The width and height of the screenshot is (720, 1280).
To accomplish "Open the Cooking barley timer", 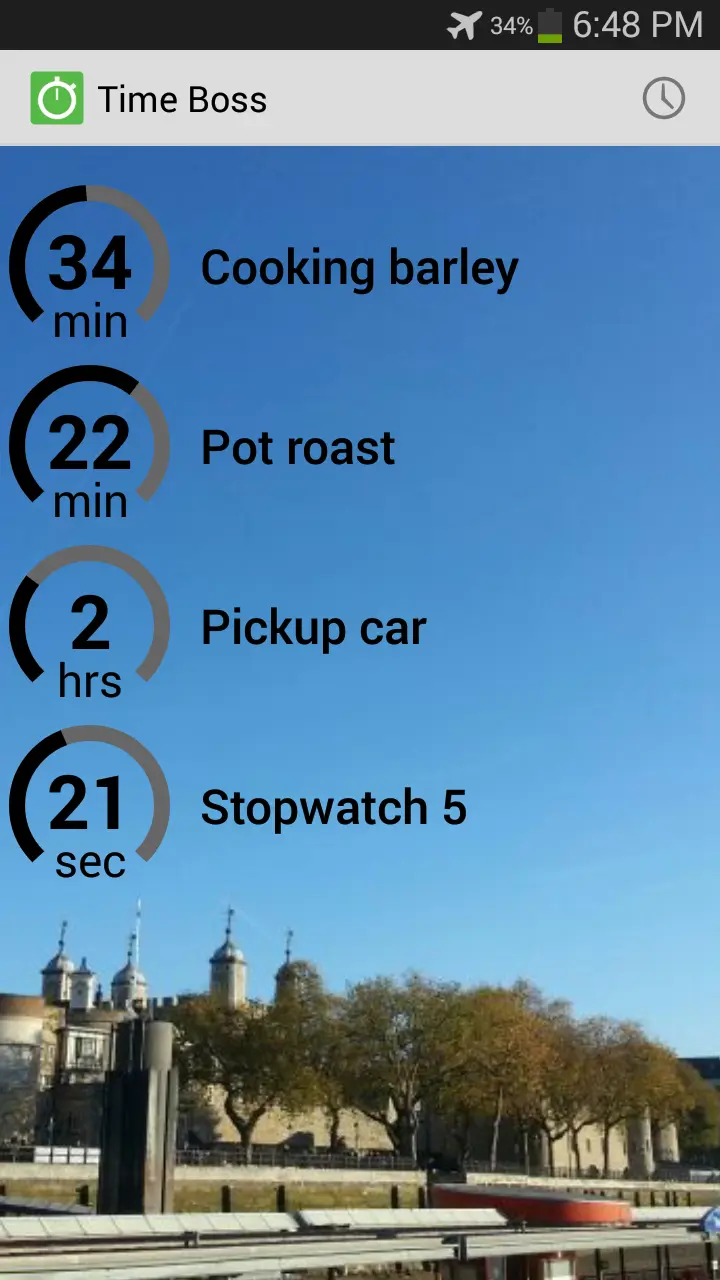I will pyautogui.click(x=360, y=266).
